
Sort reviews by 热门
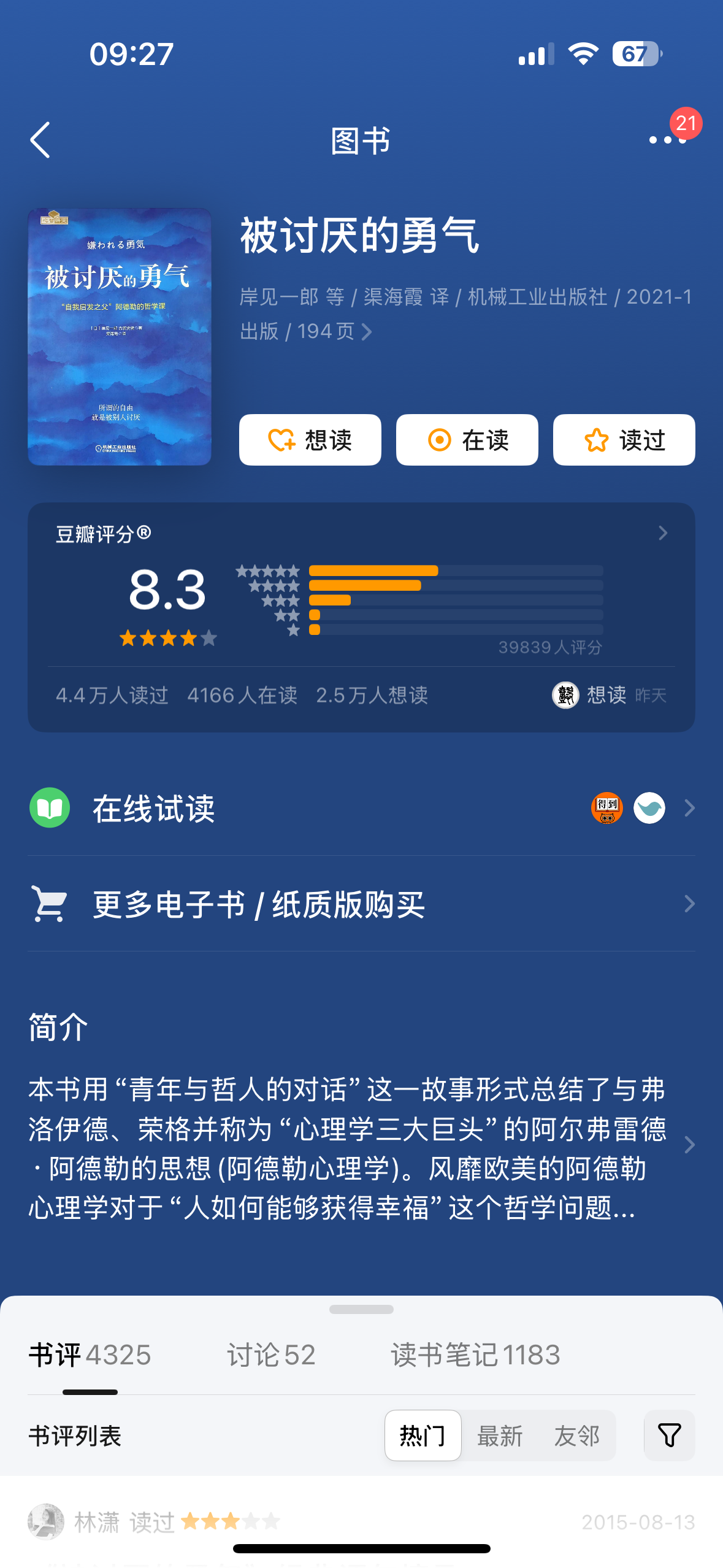coord(423,1435)
